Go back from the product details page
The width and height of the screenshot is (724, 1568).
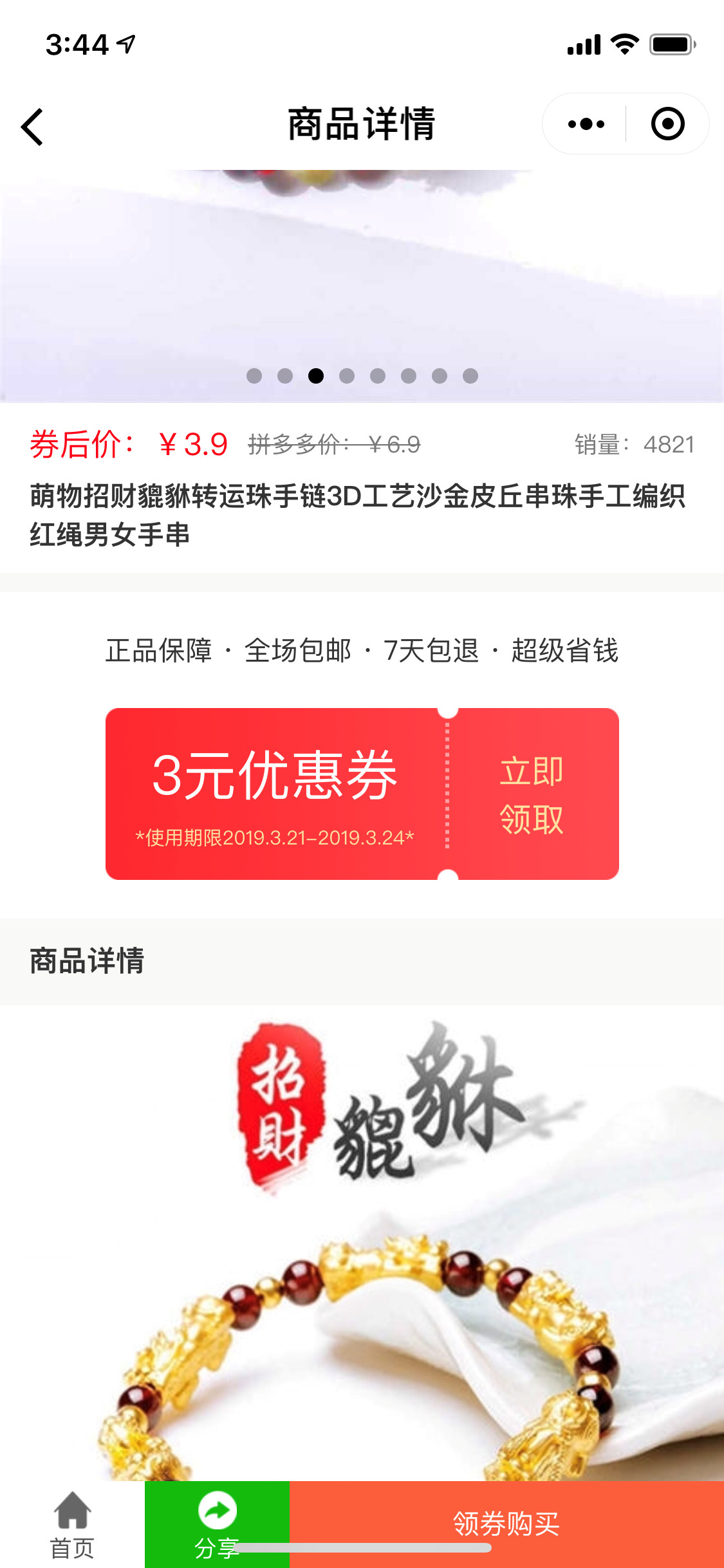(32, 126)
